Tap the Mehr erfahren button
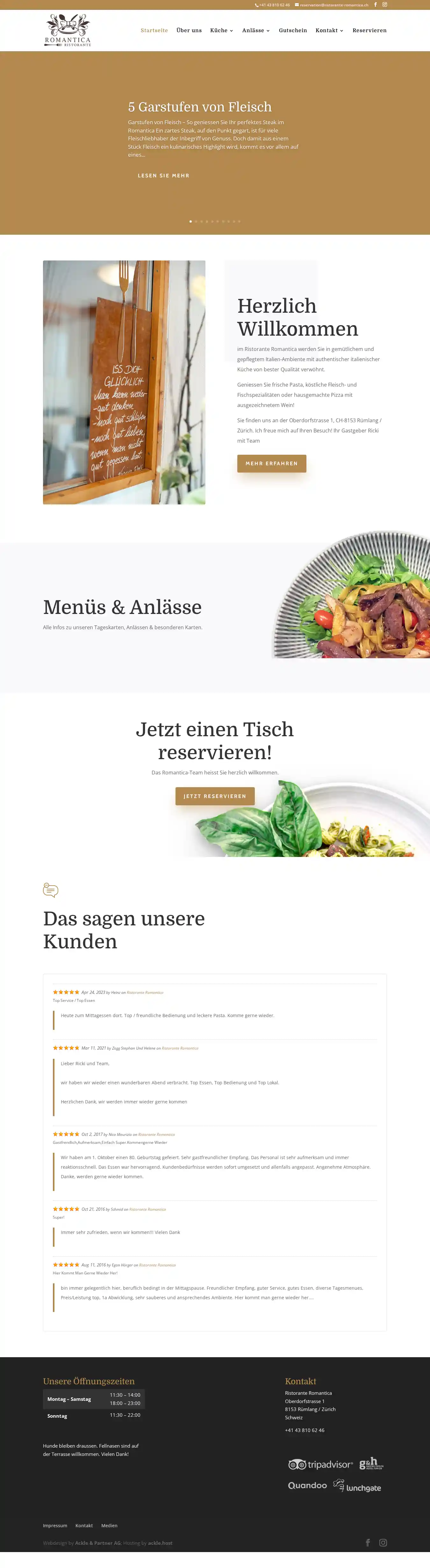This screenshot has width=430, height=1568. tap(272, 463)
